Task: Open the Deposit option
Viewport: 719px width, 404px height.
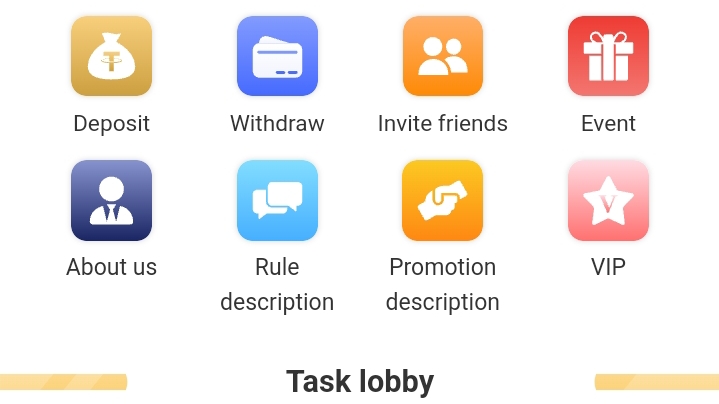Action: [x=111, y=57]
